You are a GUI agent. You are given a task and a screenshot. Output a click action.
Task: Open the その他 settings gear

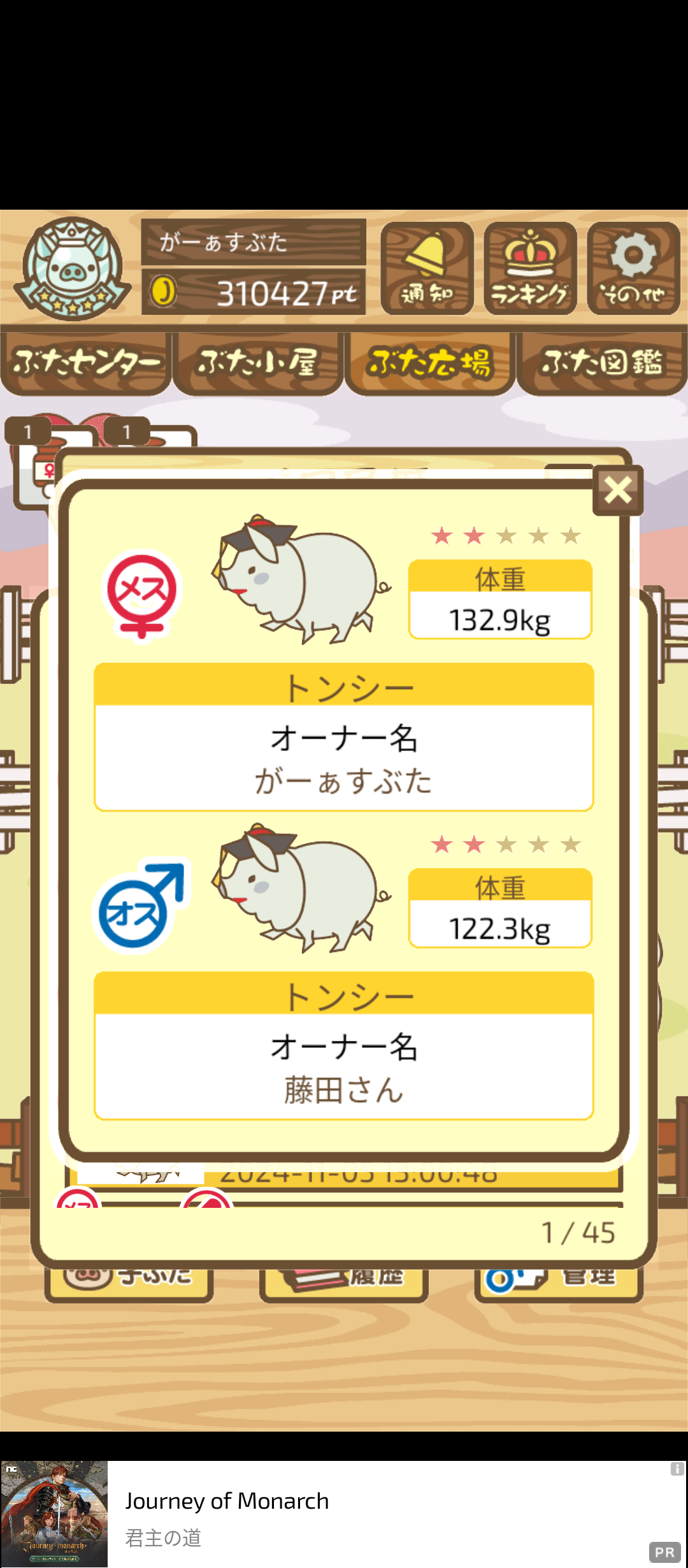(633, 268)
